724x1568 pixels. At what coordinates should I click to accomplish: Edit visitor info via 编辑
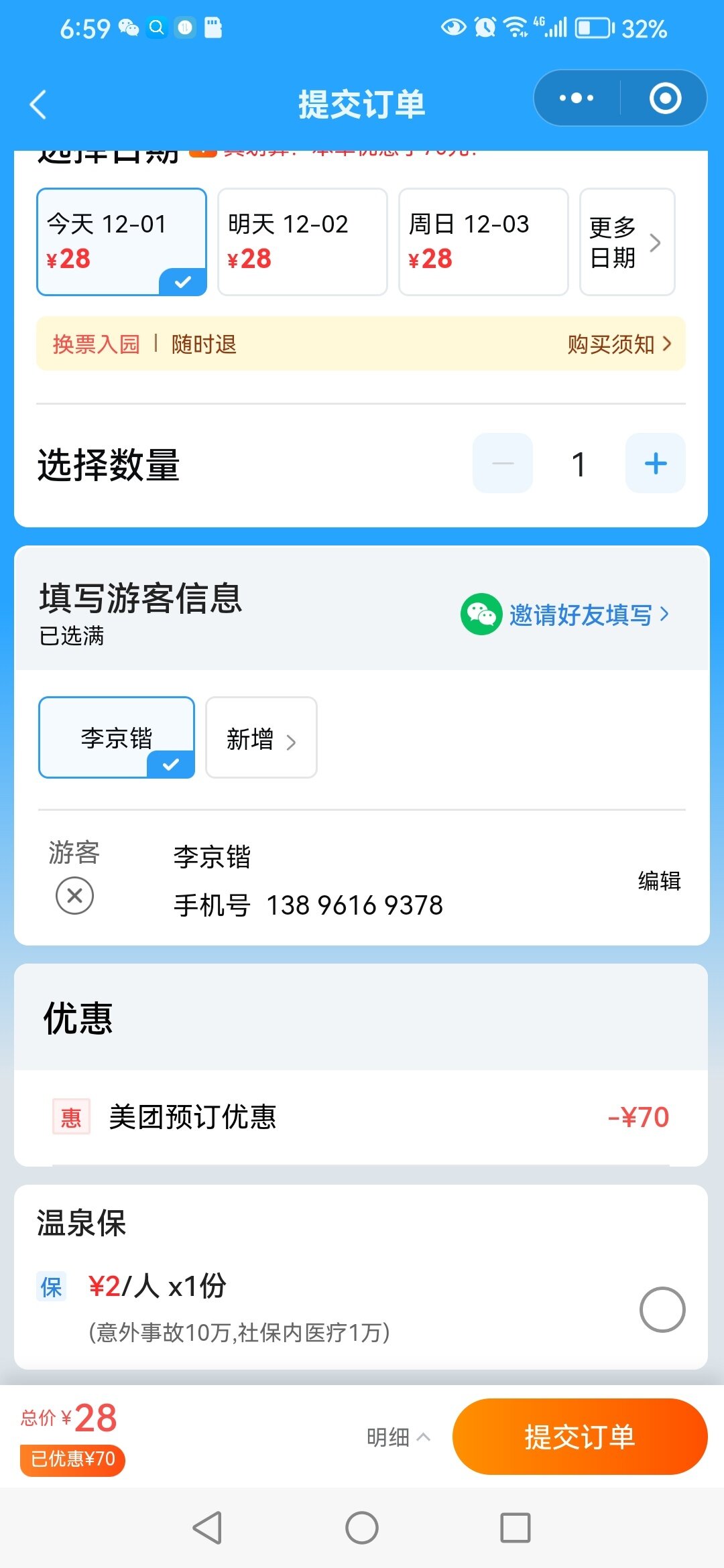(658, 880)
